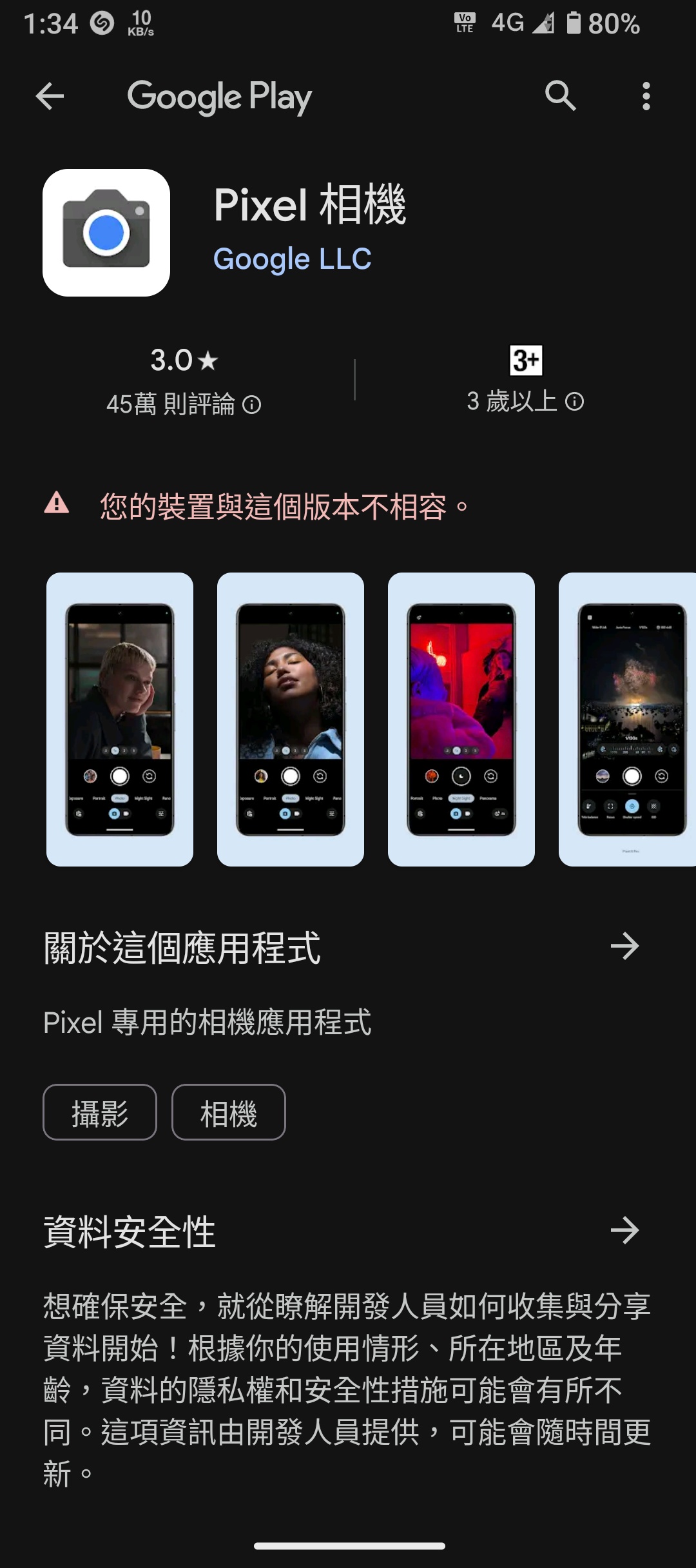Open the first screenshot of a blonde woman

pos(120,719)
